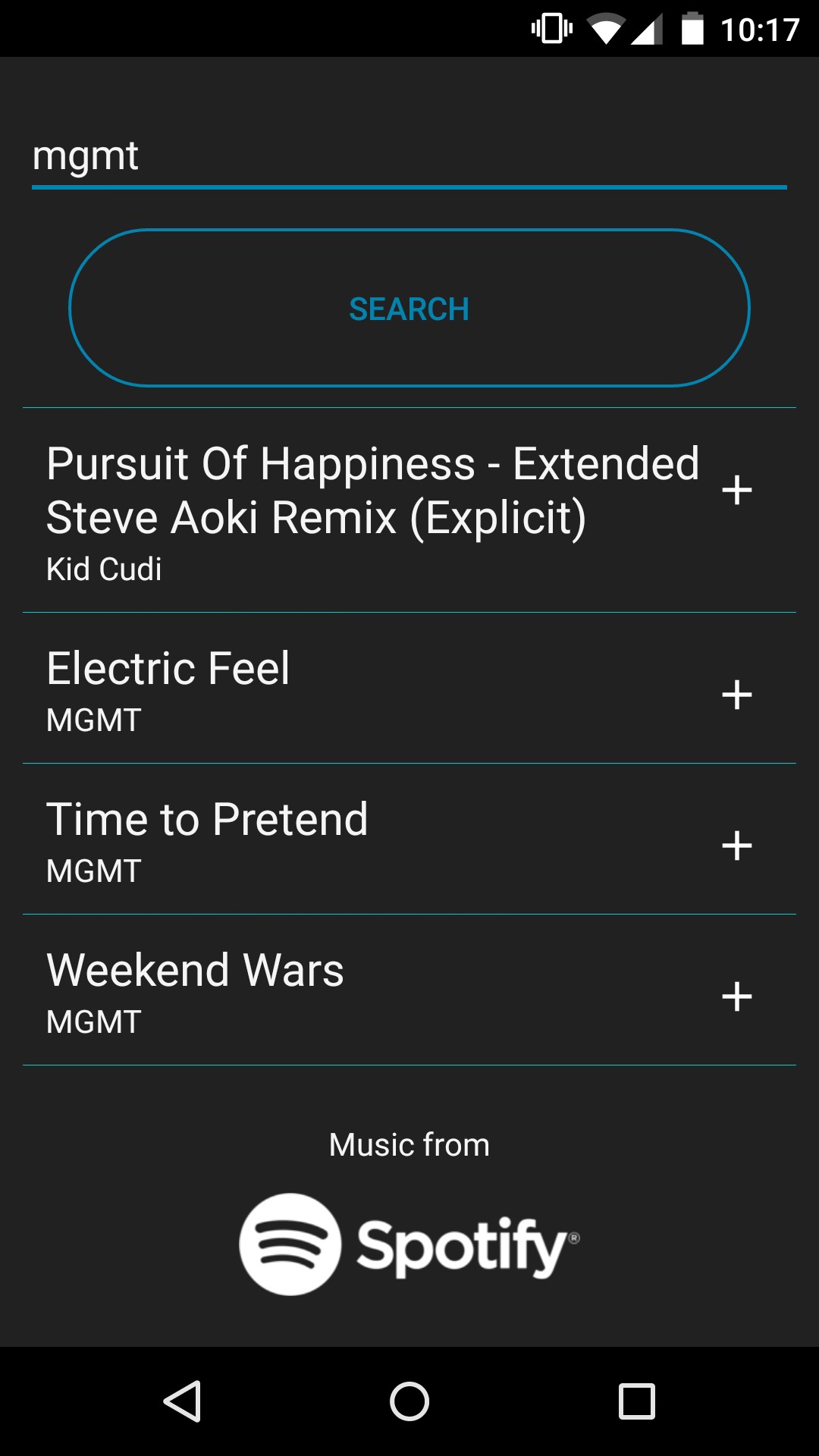Screen dimensions: 819x1456
Task: Select the "Time to Pretend" song row
Action: pos(341,838)
